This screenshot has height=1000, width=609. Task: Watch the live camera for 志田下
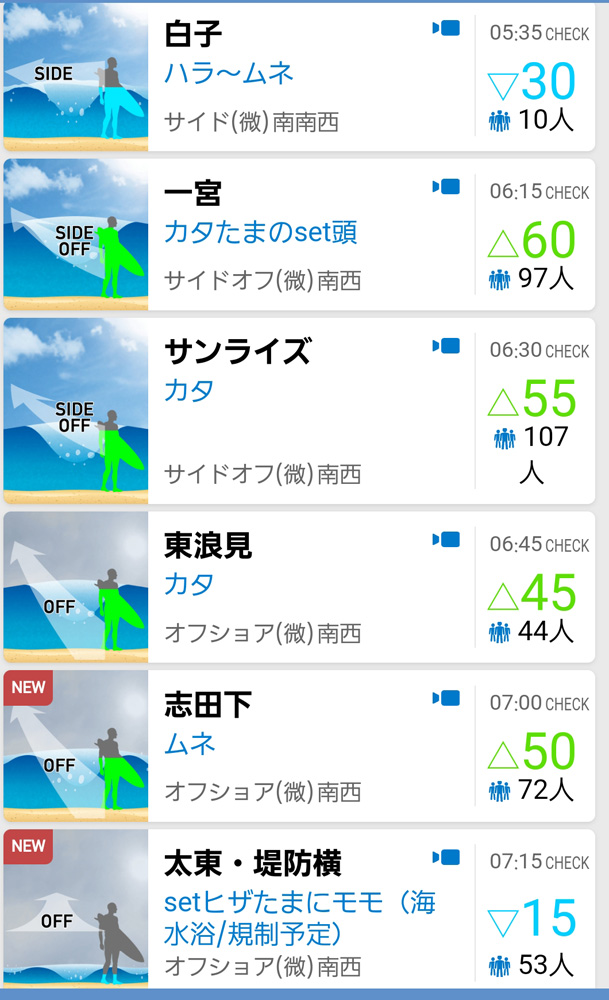click(446, 698)
